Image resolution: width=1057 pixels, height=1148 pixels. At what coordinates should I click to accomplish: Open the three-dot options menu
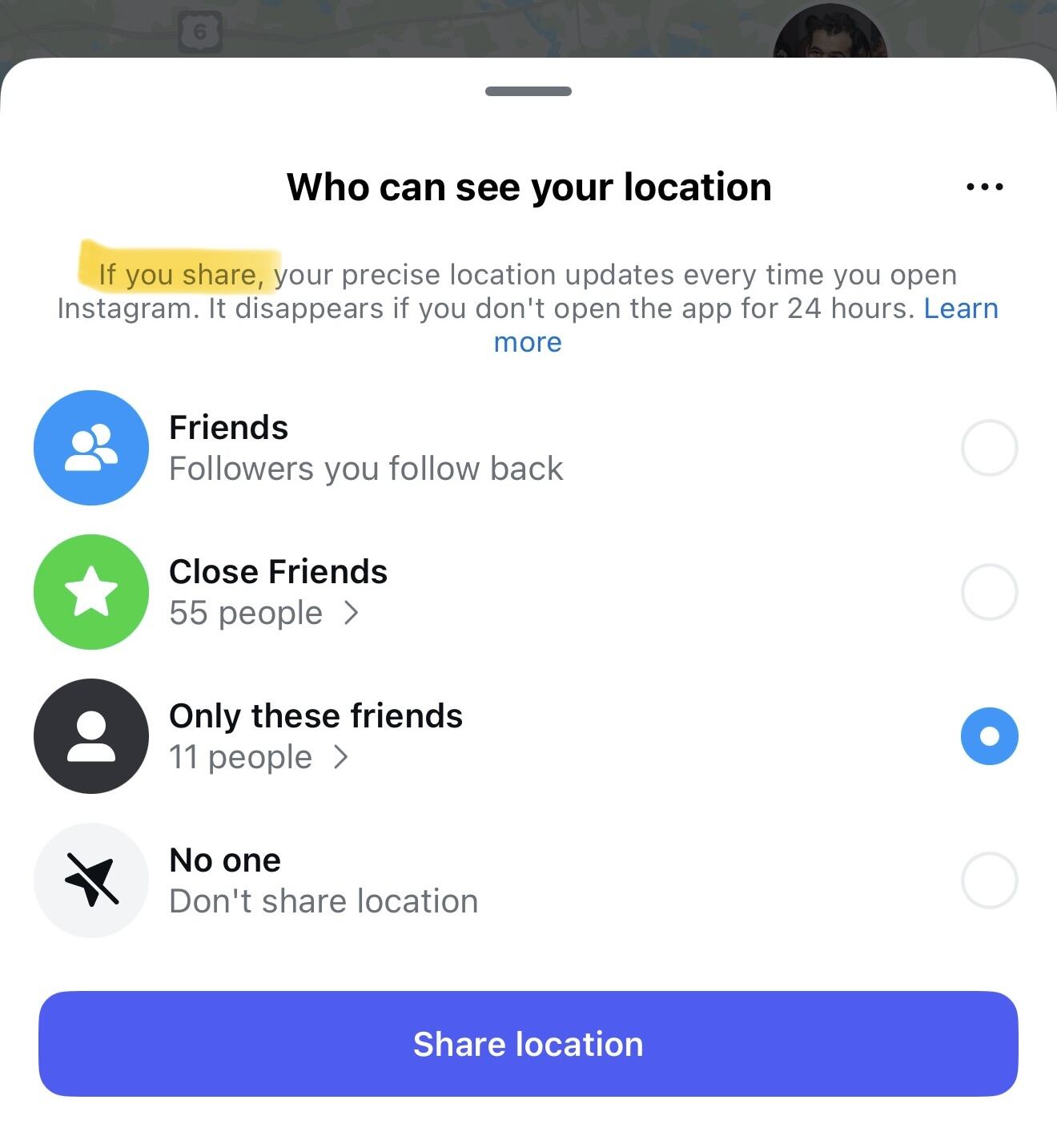(985, 186)
